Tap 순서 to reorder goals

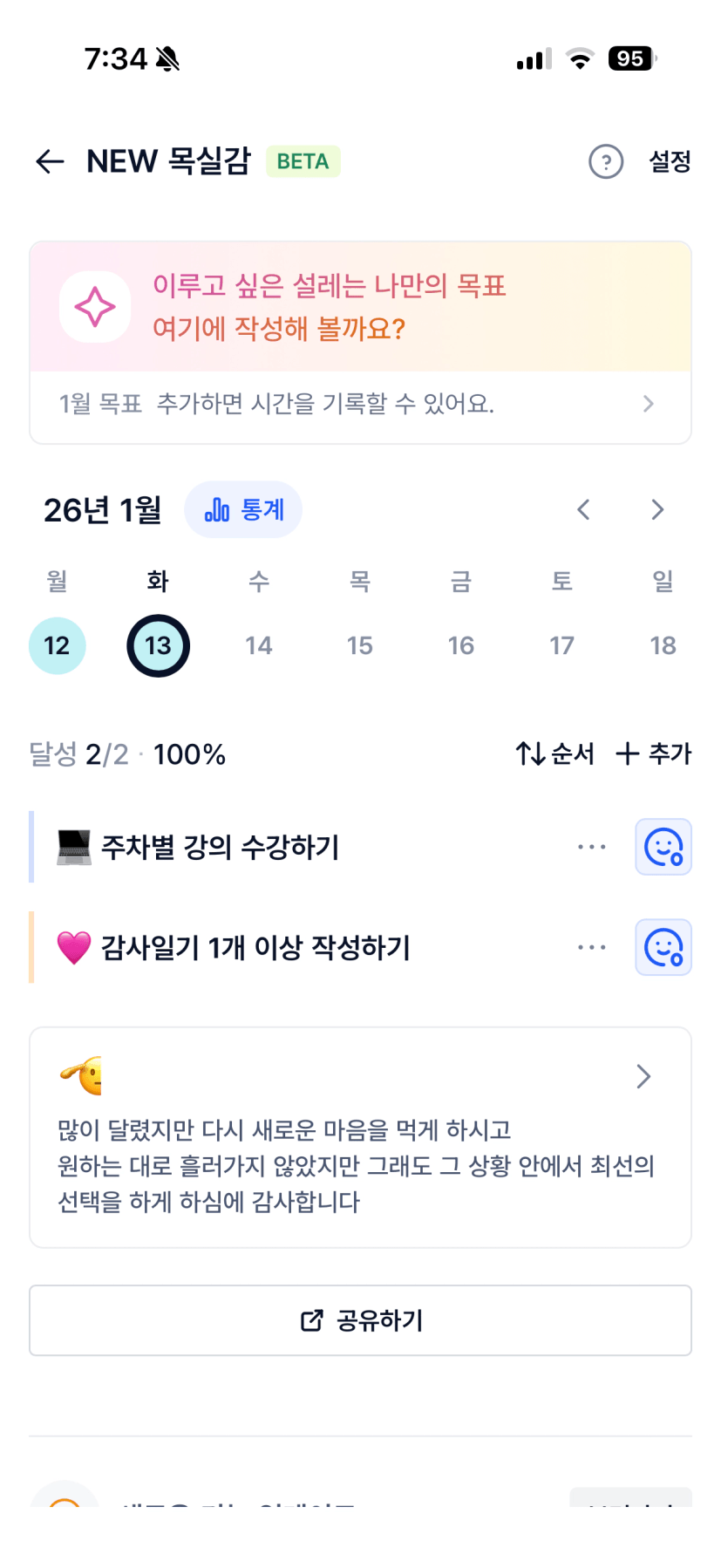click(554, 753)
